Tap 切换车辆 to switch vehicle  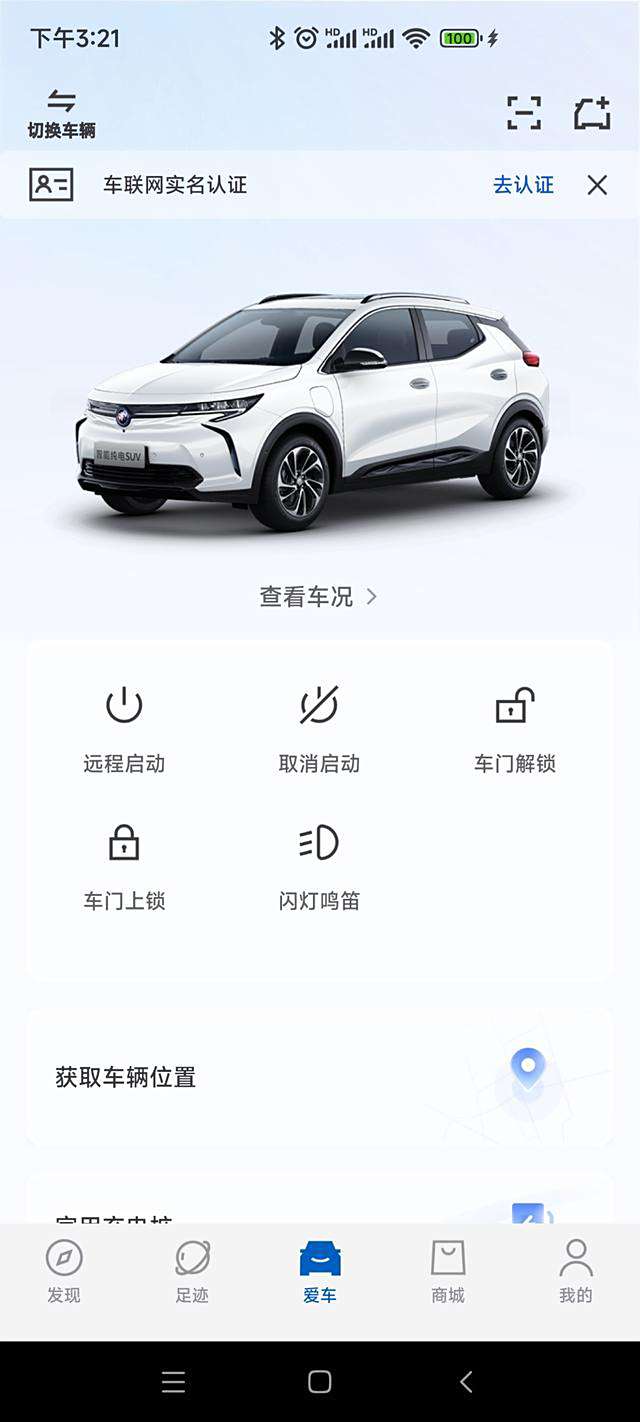61,113
